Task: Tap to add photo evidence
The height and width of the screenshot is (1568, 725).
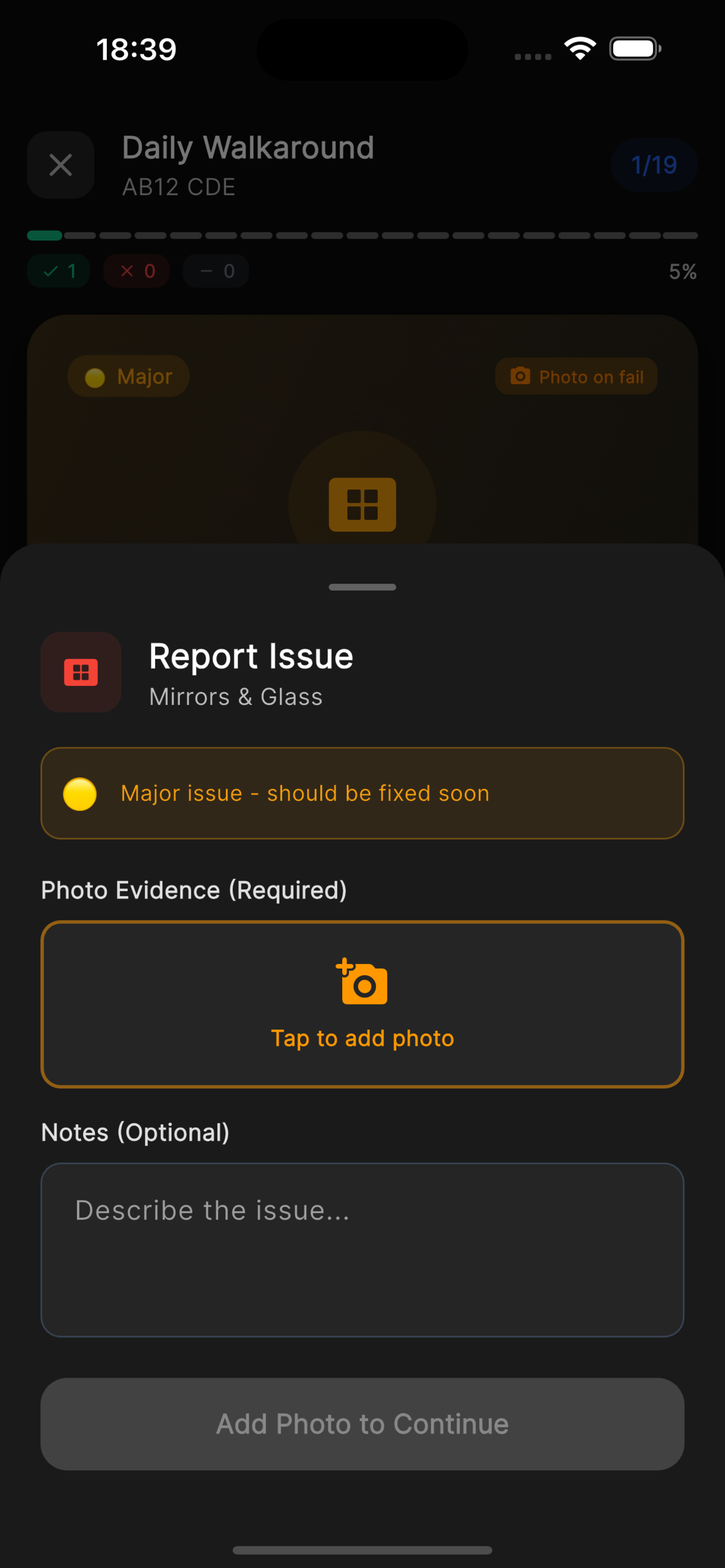Action: tap(362, 1004)
